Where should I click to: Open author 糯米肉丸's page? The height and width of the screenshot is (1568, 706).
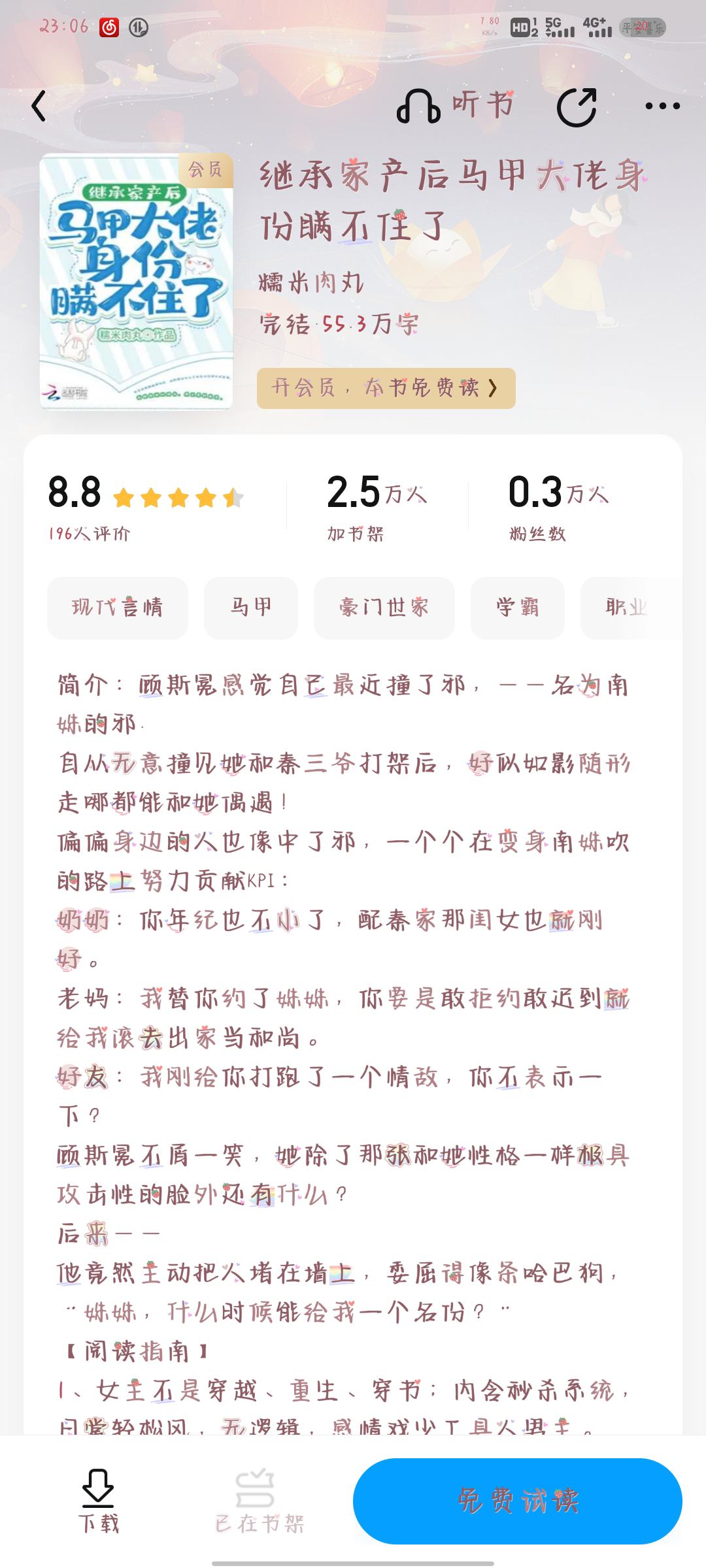click(x=311, y=284)
